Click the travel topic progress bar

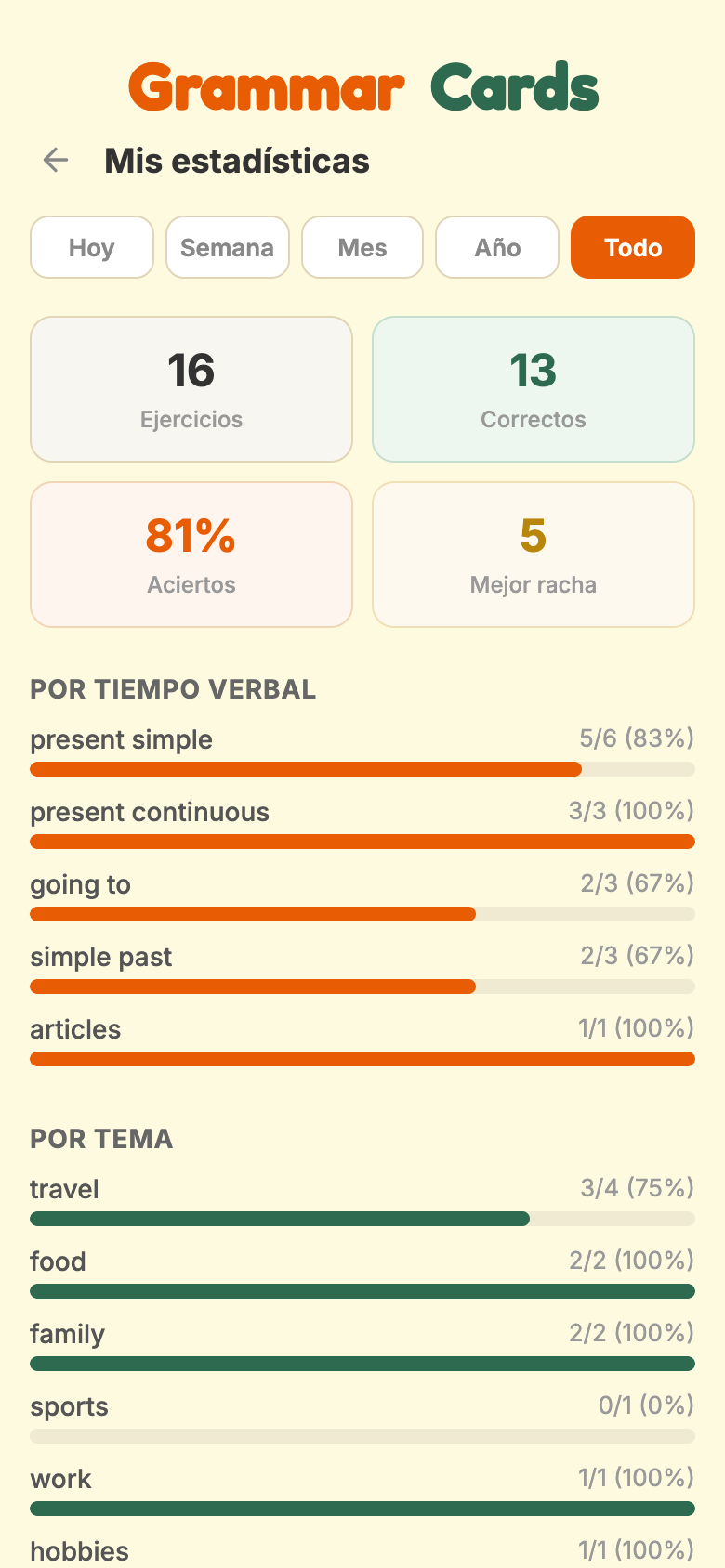click(362, 1219)
